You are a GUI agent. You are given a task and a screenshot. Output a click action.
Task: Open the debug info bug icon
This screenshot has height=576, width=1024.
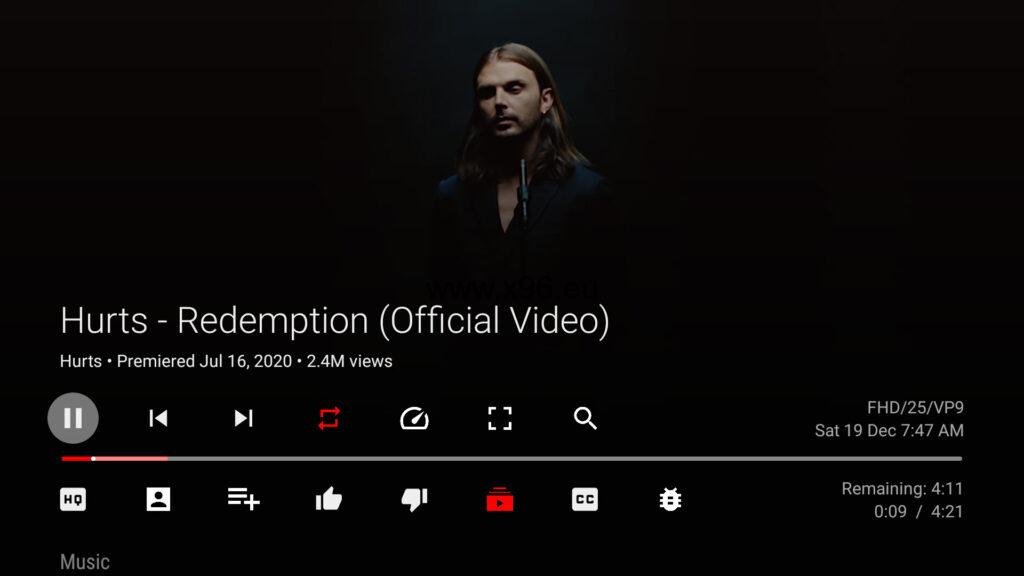670,499
